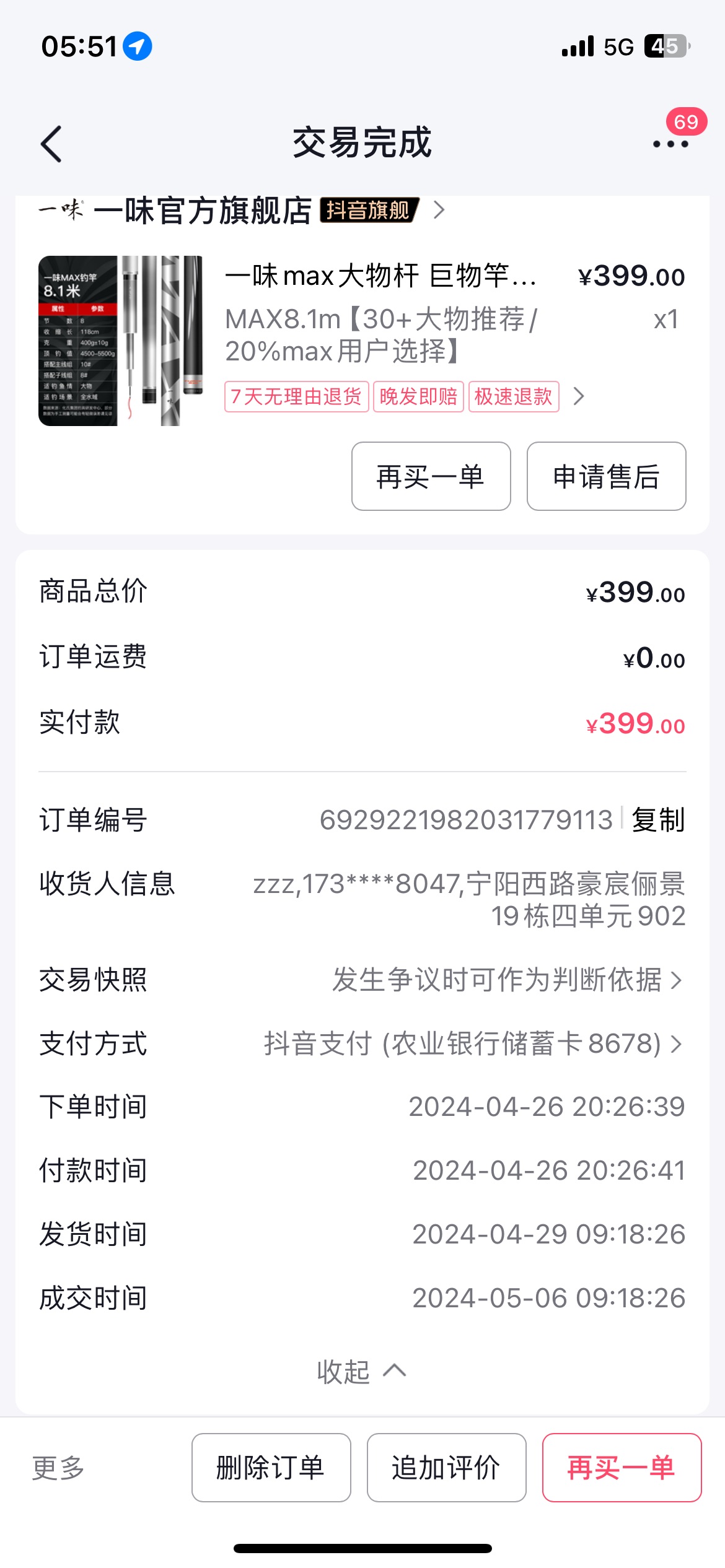Delete this order via 删除订单

click(x=271, y=1468)
